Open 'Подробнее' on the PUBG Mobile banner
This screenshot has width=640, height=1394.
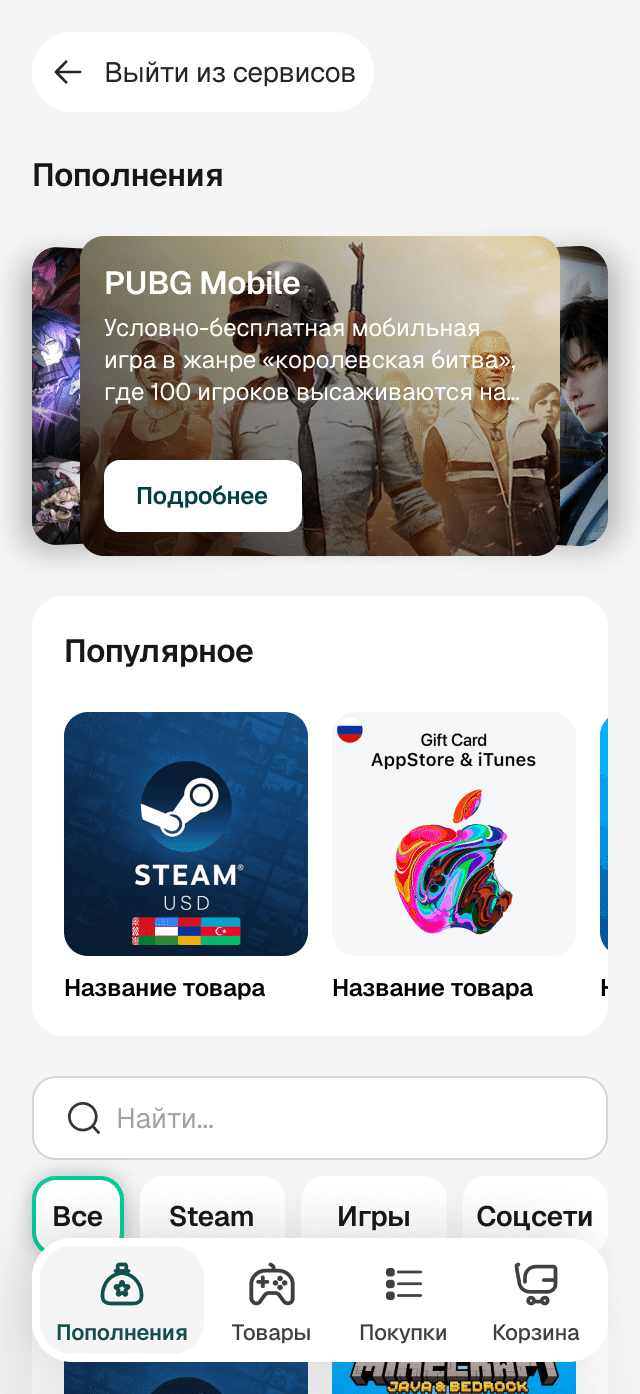click(202, 496)
